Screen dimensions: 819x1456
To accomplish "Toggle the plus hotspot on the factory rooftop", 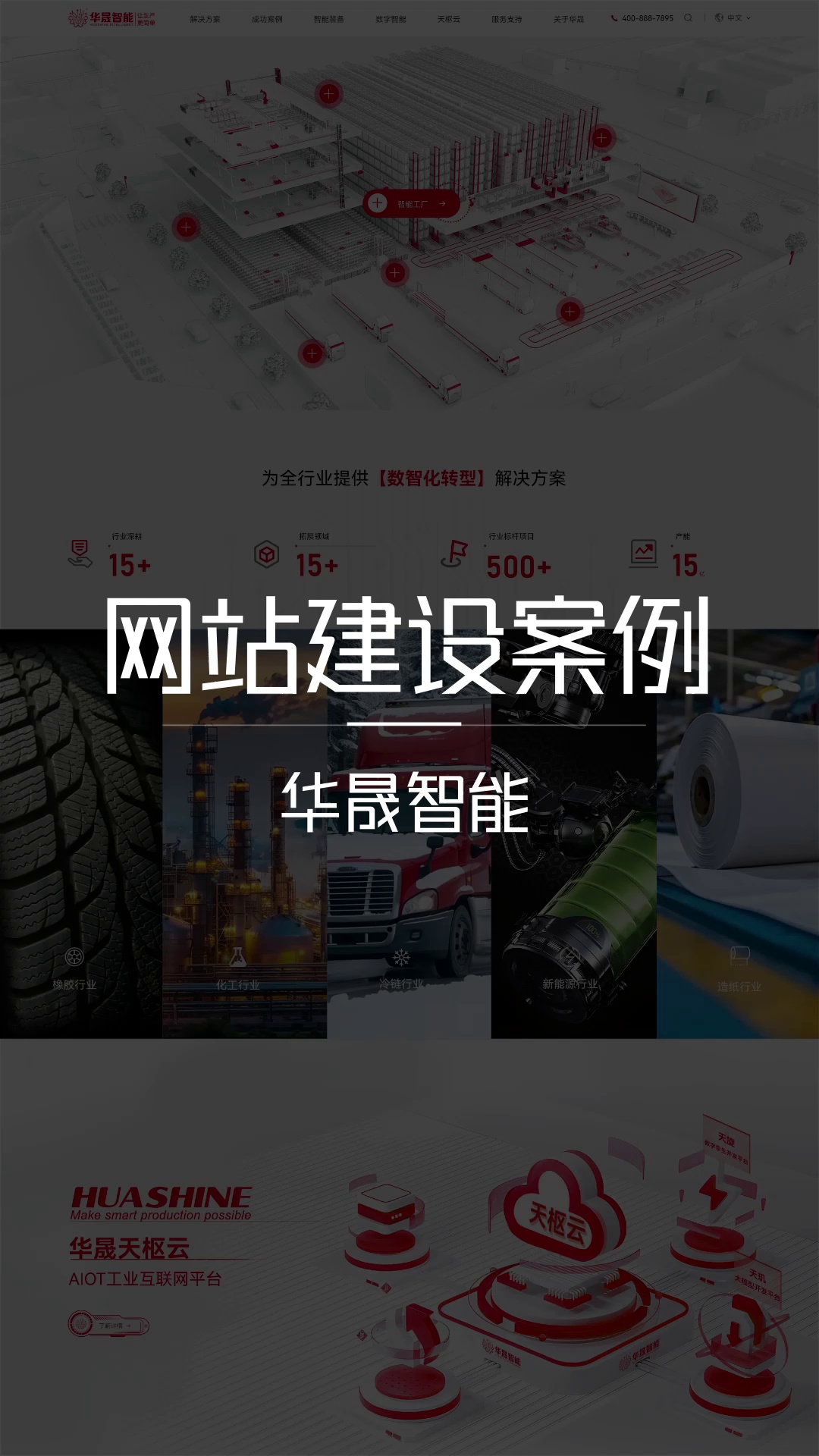I will 328,94.
